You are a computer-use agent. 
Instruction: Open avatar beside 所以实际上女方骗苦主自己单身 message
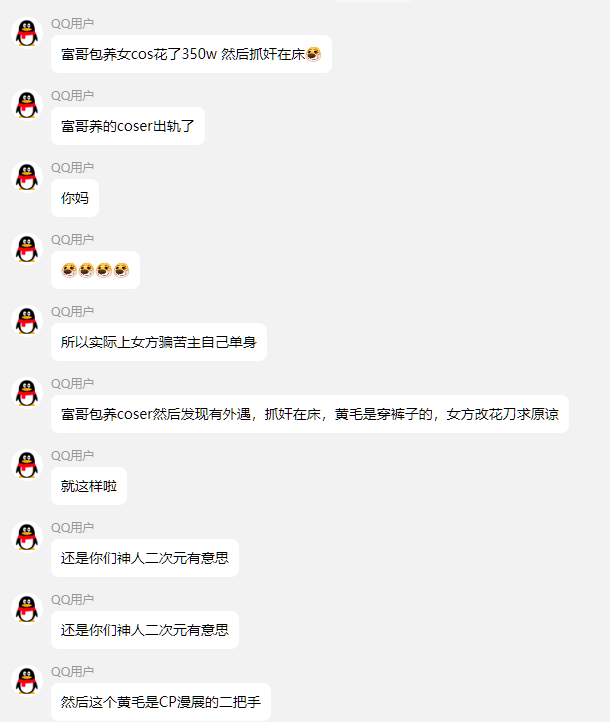point(26,321)
